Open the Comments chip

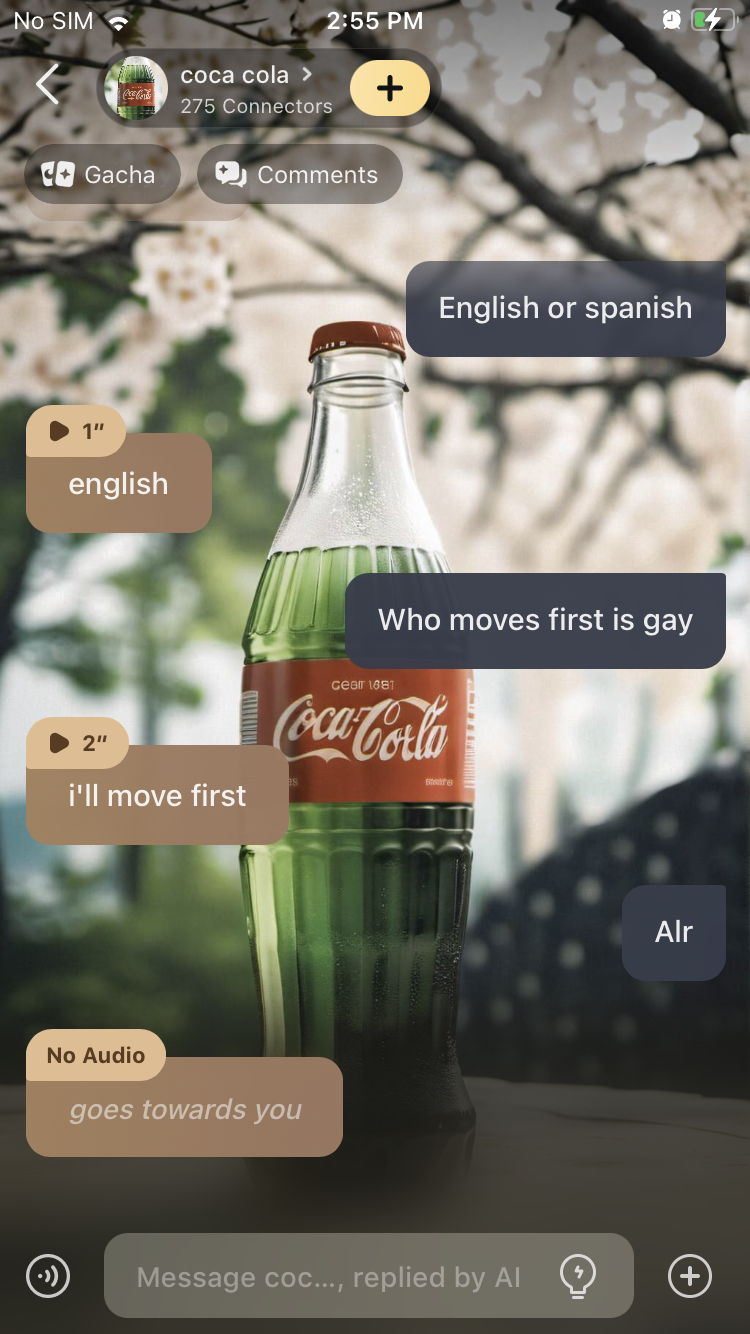[x=300, y=175]
